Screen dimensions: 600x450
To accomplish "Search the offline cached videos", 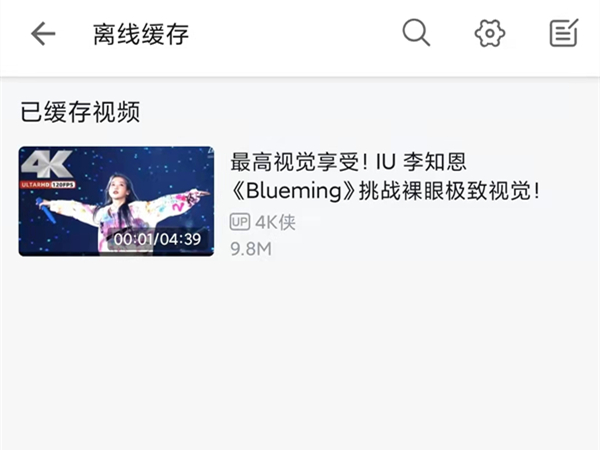I will point(416,34).
